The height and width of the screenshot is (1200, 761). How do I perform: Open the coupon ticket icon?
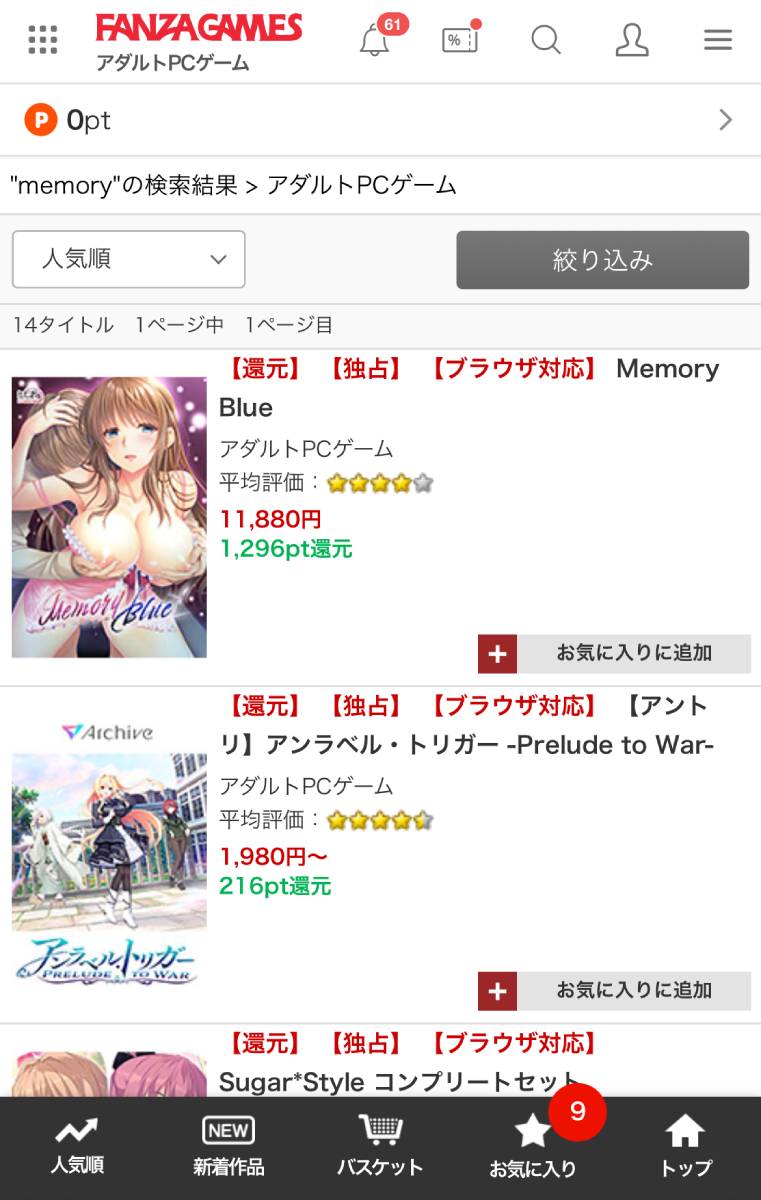click(x=460, y=40)
